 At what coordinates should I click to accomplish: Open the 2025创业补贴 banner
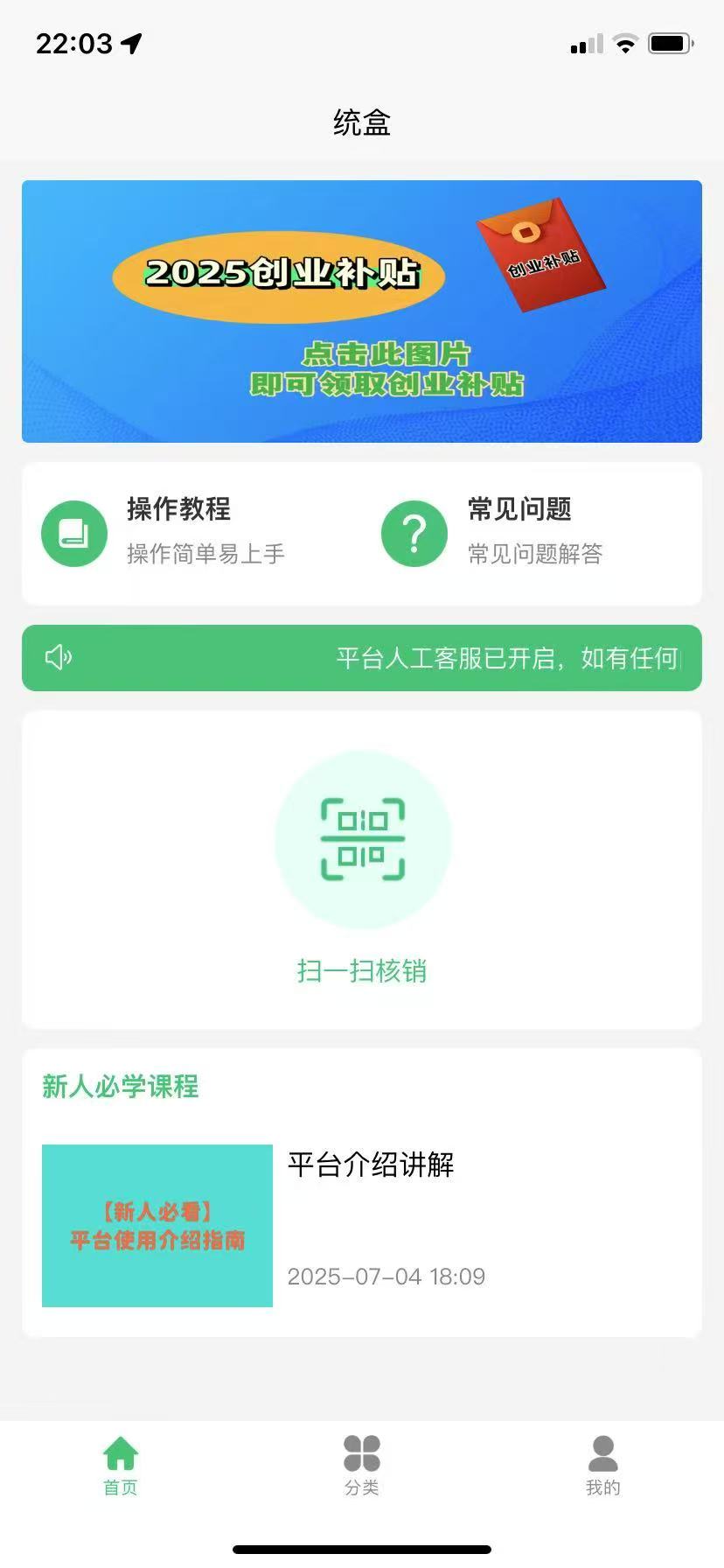362,311
